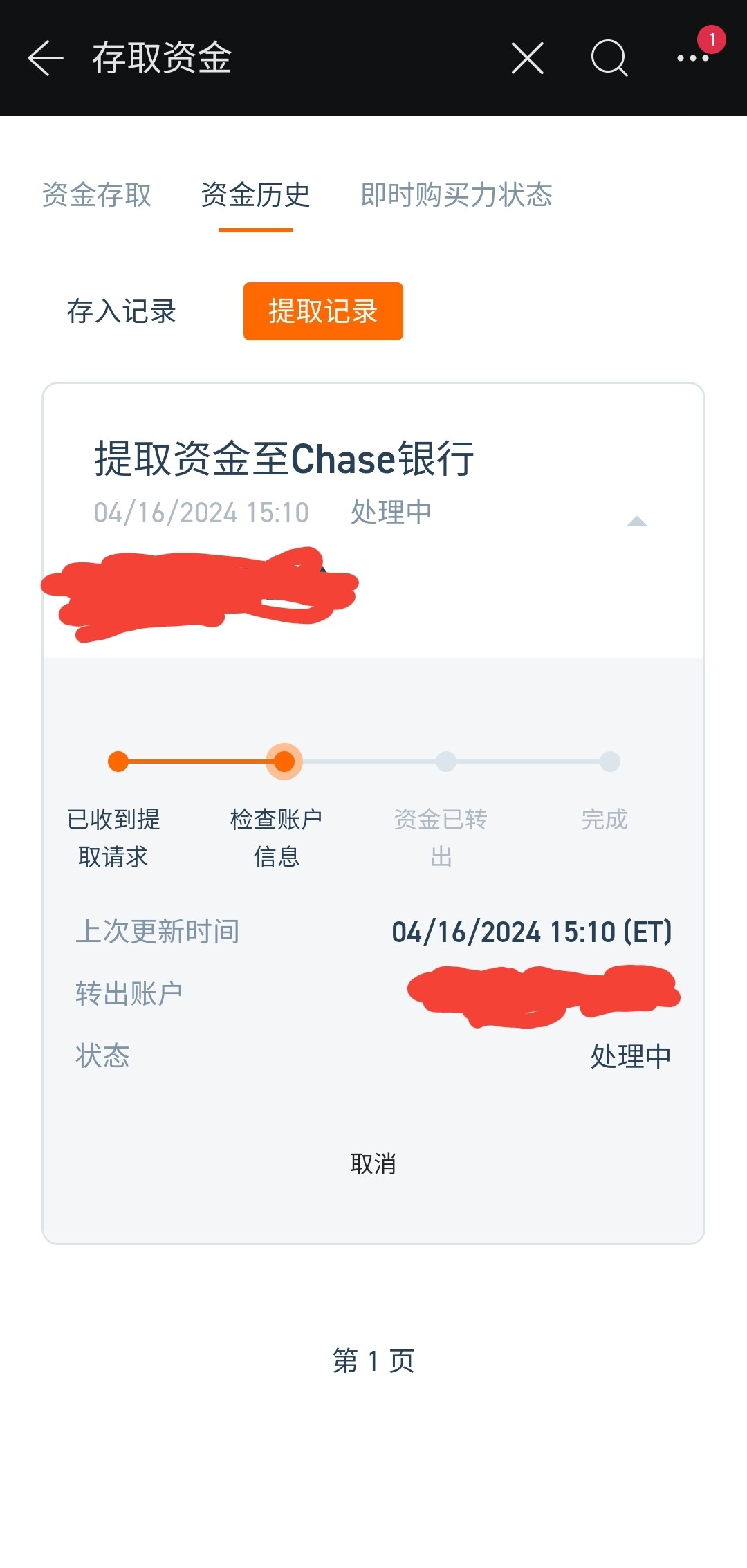Show 存入记录 deposit records
747x1568 pixels.
122,311
